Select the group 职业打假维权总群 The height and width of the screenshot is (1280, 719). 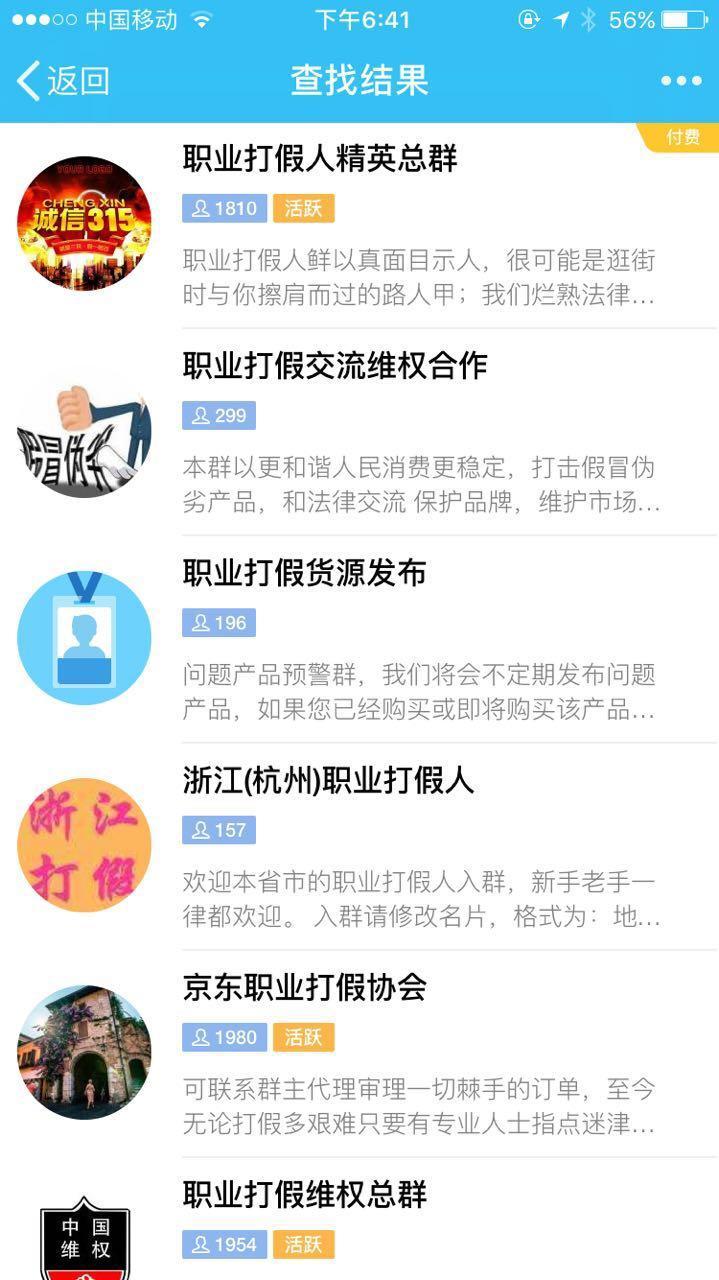pos(360,1219)
